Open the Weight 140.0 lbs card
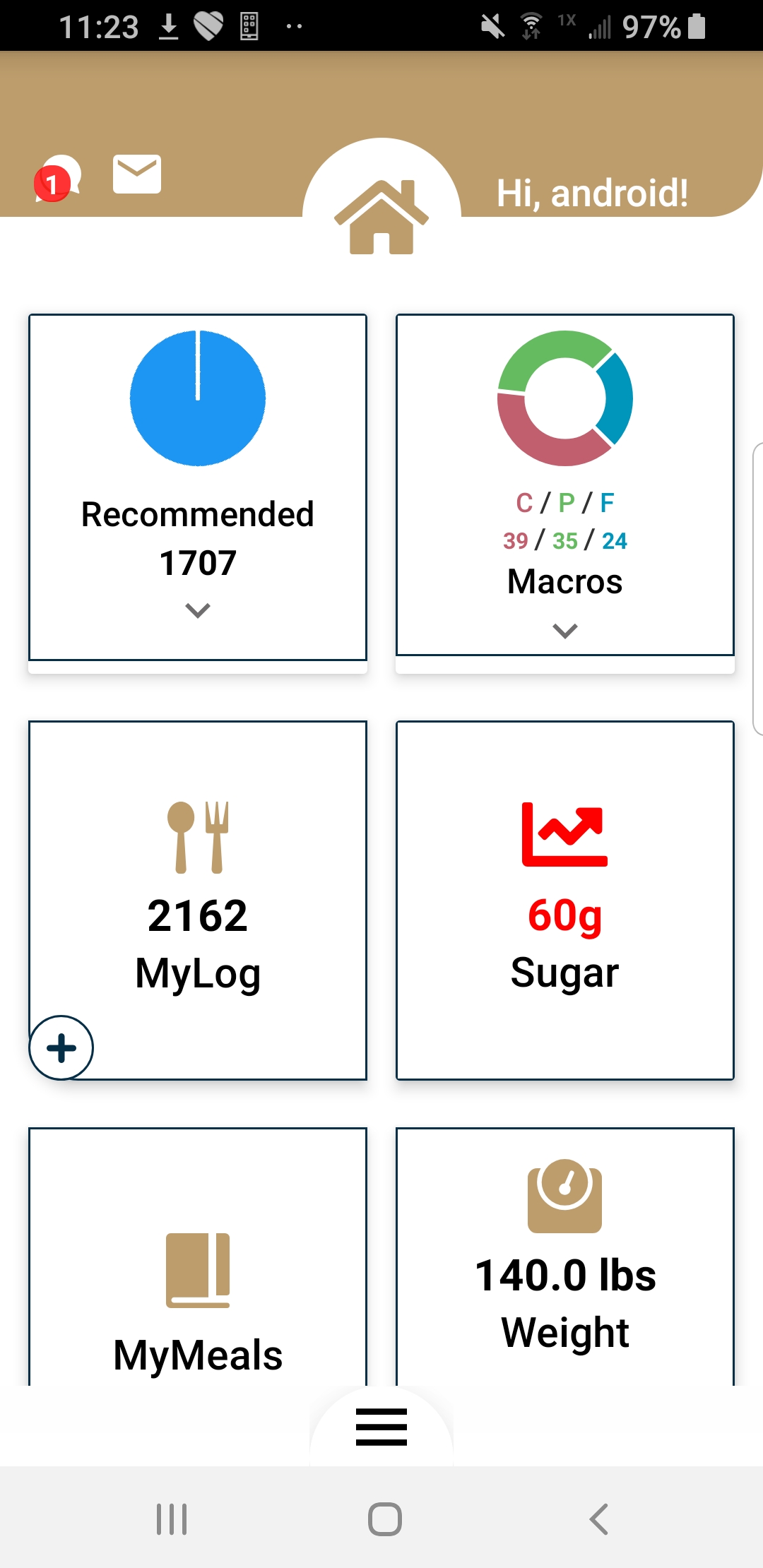This screenshot has width=763, height=1568. tap(564, 1257)
